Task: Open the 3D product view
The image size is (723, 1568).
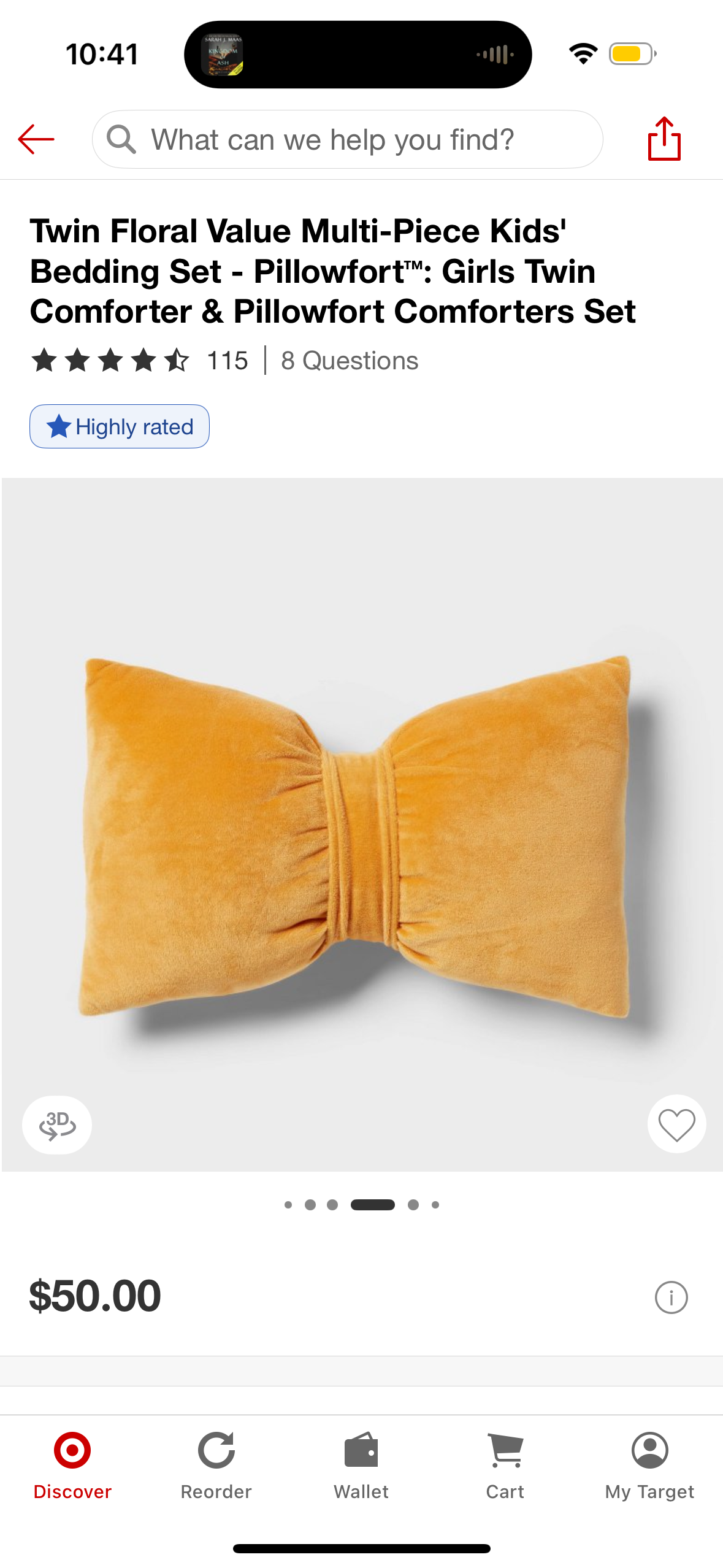Action: [x=57, y=1124]
